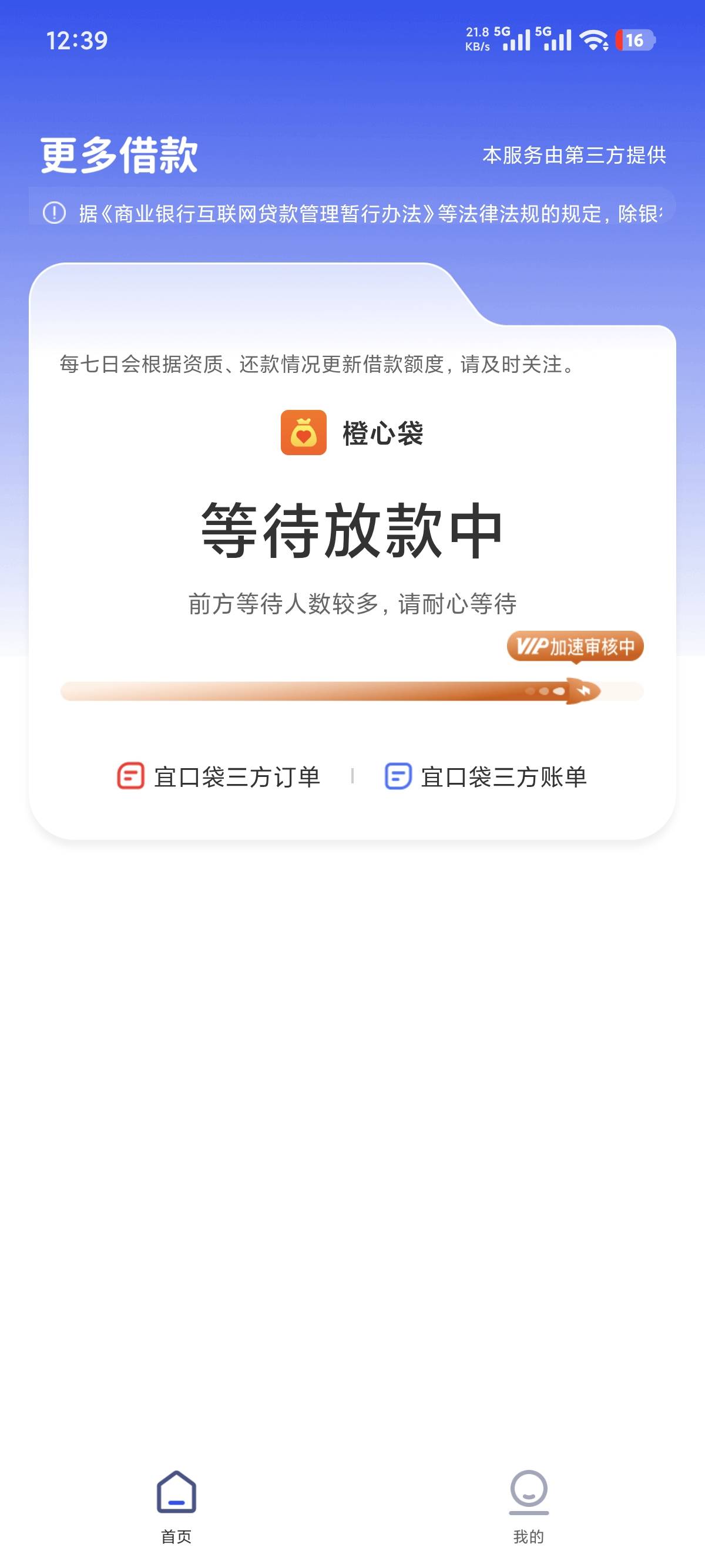The image size is (705, 1568).
Task: Open 宜口袋三方订单
Action: 219,777
